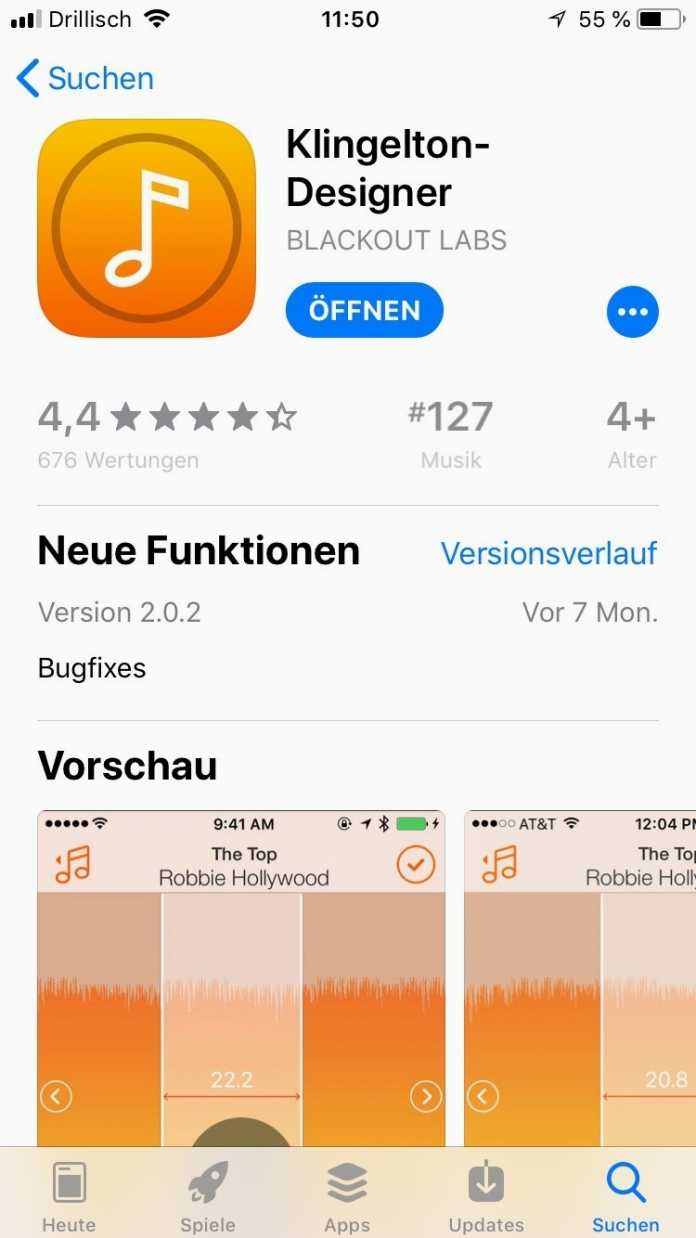The width and height of the screenshot is (696, 1238).
Task: View the second preview screenshot
Action: (x=580, y=975)
